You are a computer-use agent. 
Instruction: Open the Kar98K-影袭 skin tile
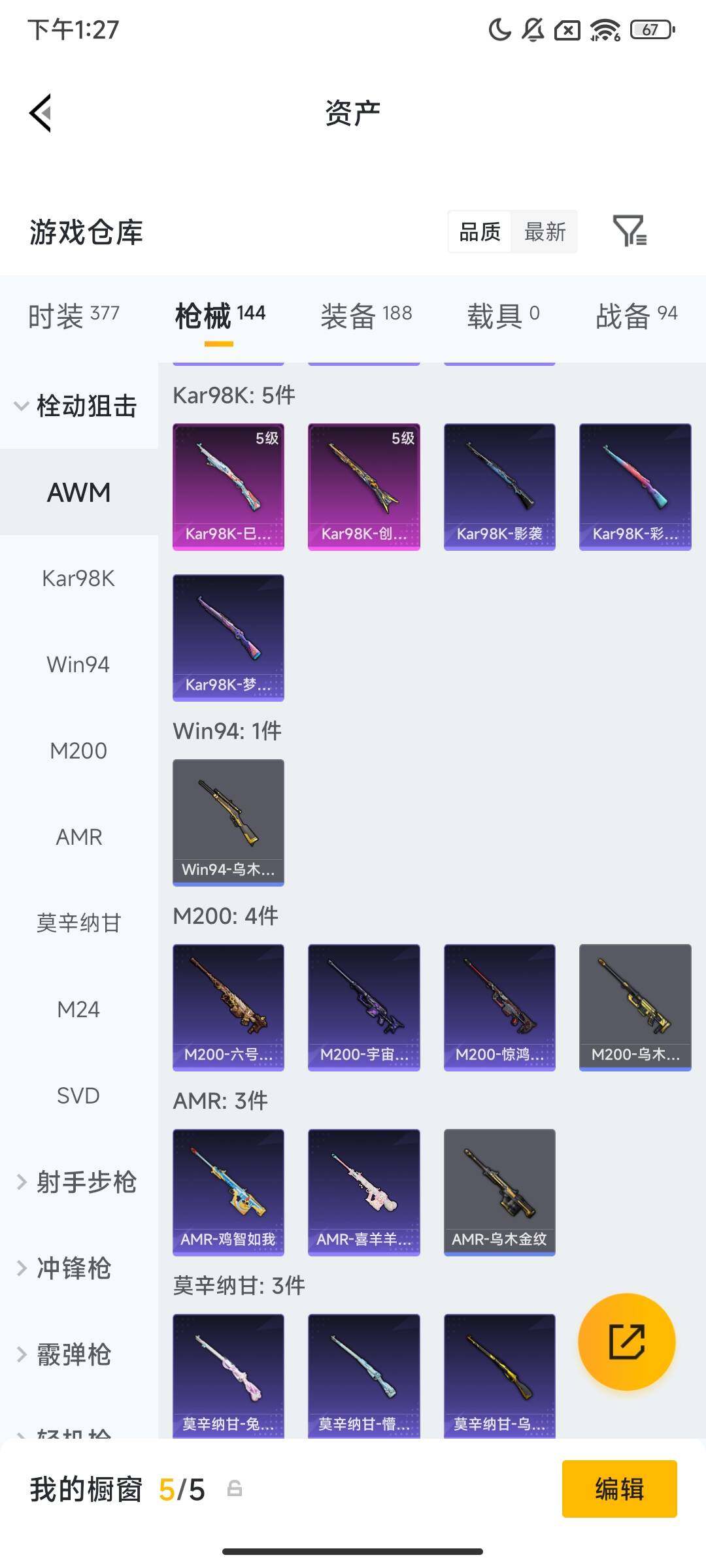pos(499,487)
